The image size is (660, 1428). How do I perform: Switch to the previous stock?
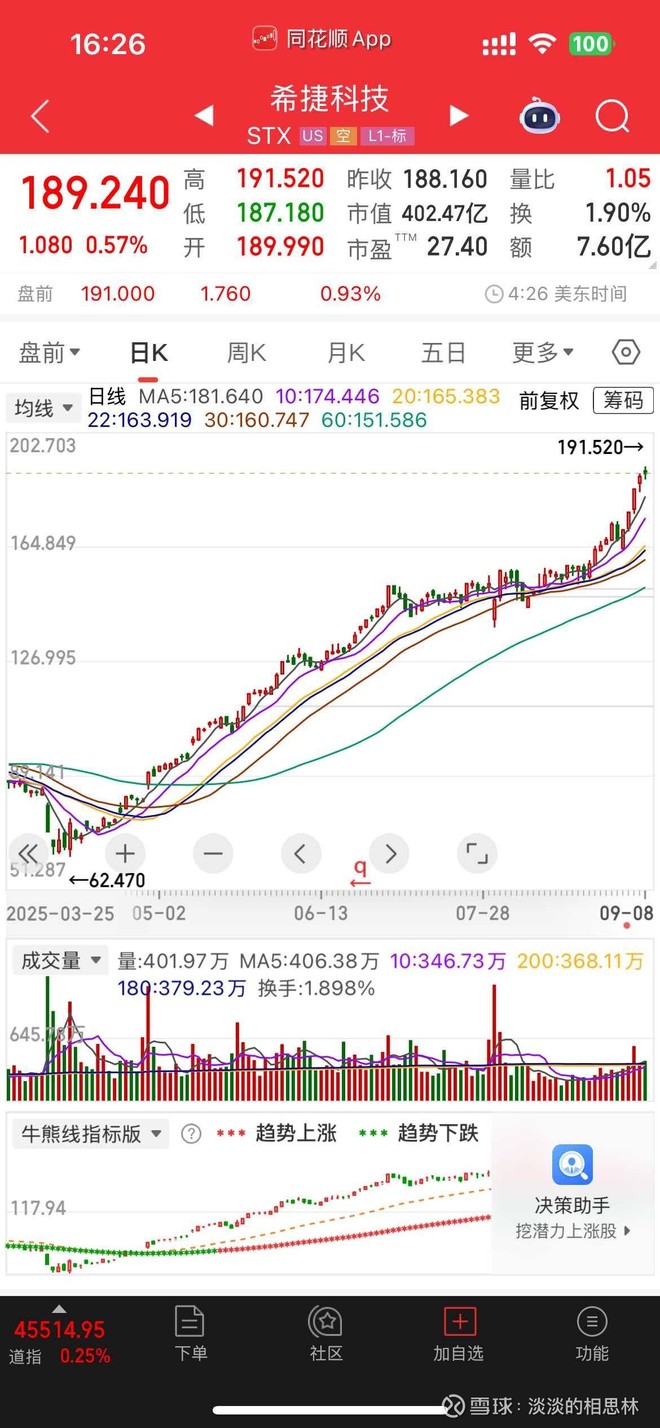coord(204,116)
